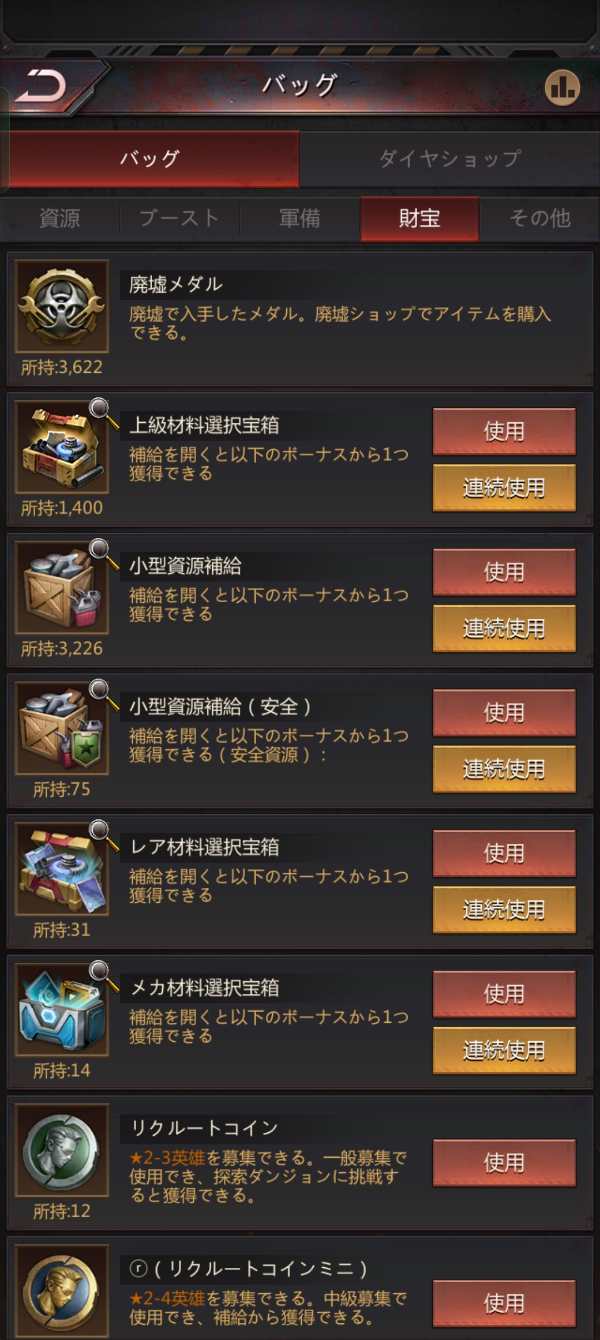Use one 小型資源補給 crate
The width and height of the screenshot is (600, 1340).
pyautogui.click(x=504, y=572)
